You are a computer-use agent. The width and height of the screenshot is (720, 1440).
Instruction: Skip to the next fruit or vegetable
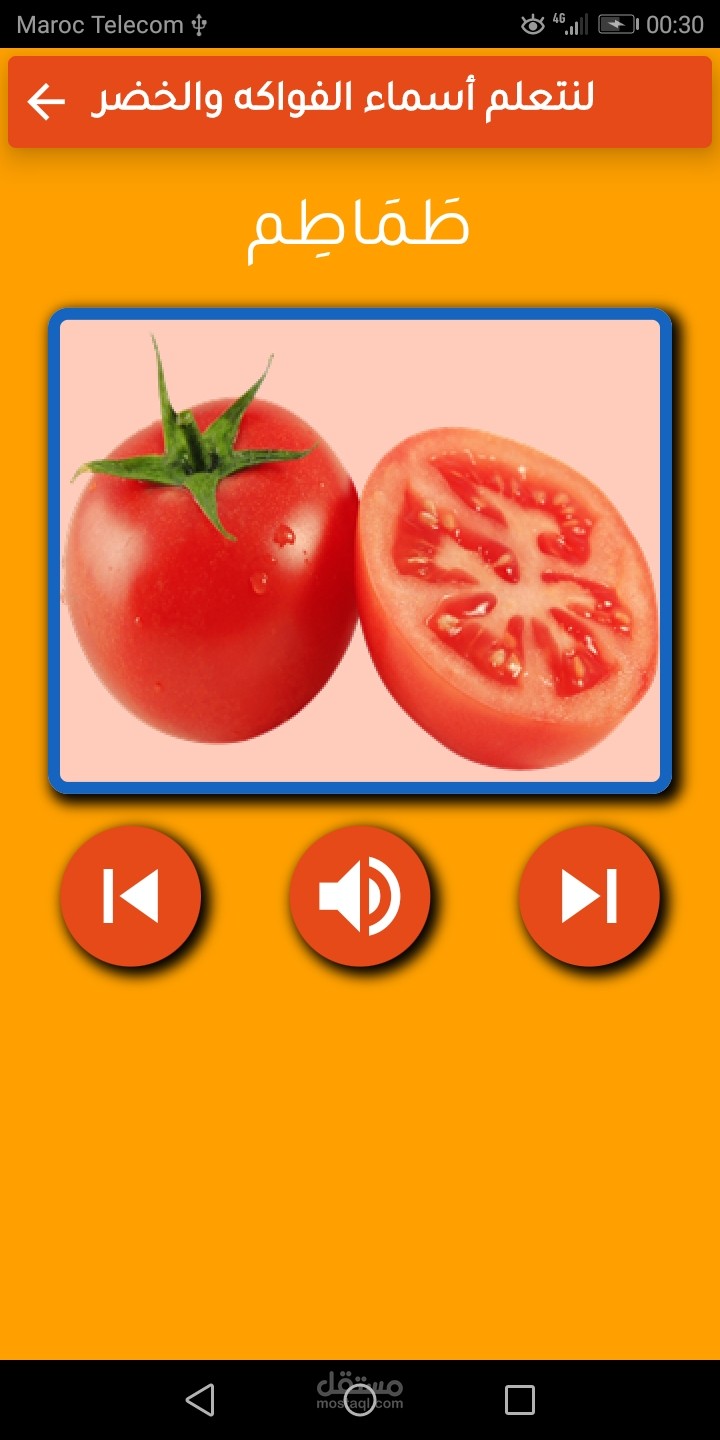click(x=589, y=896)
